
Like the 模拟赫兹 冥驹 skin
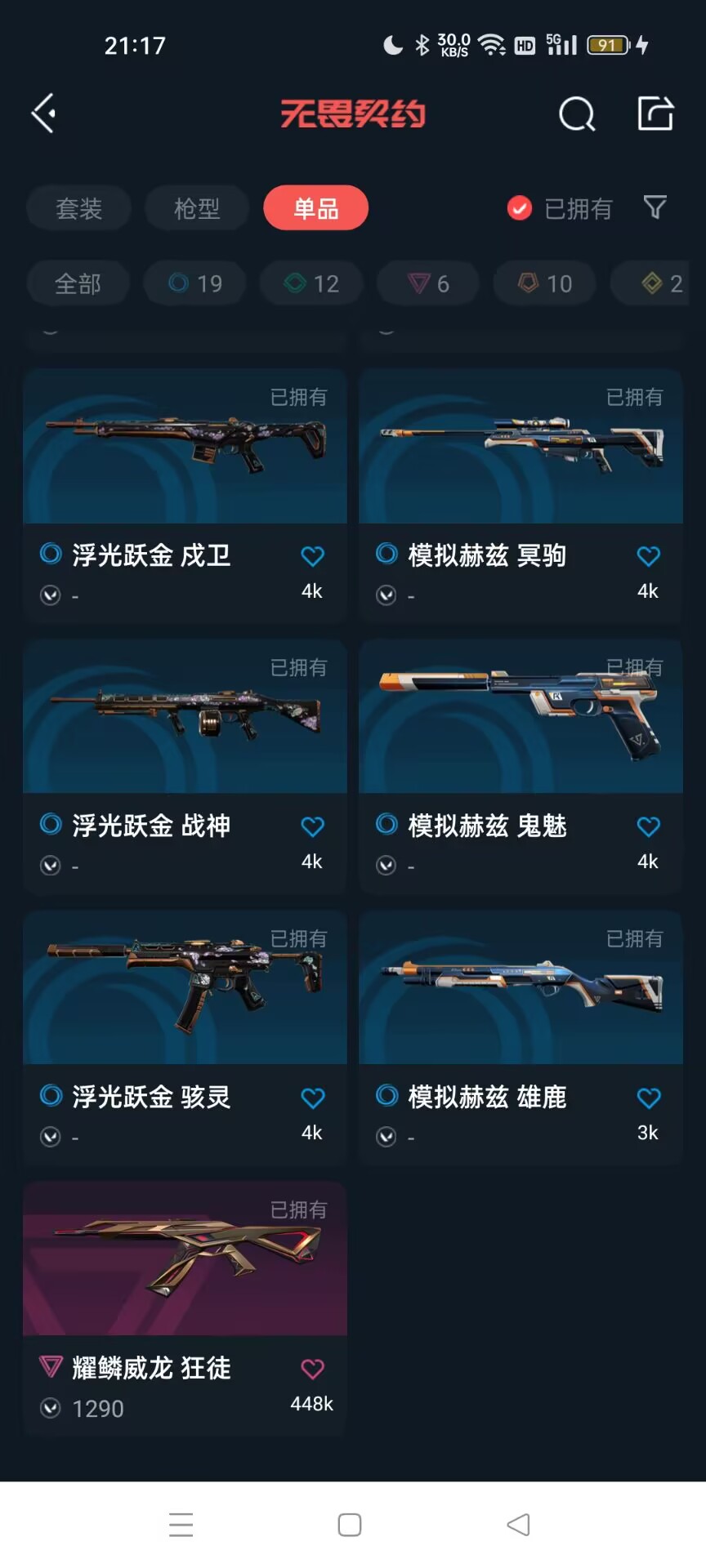point(648,556)
